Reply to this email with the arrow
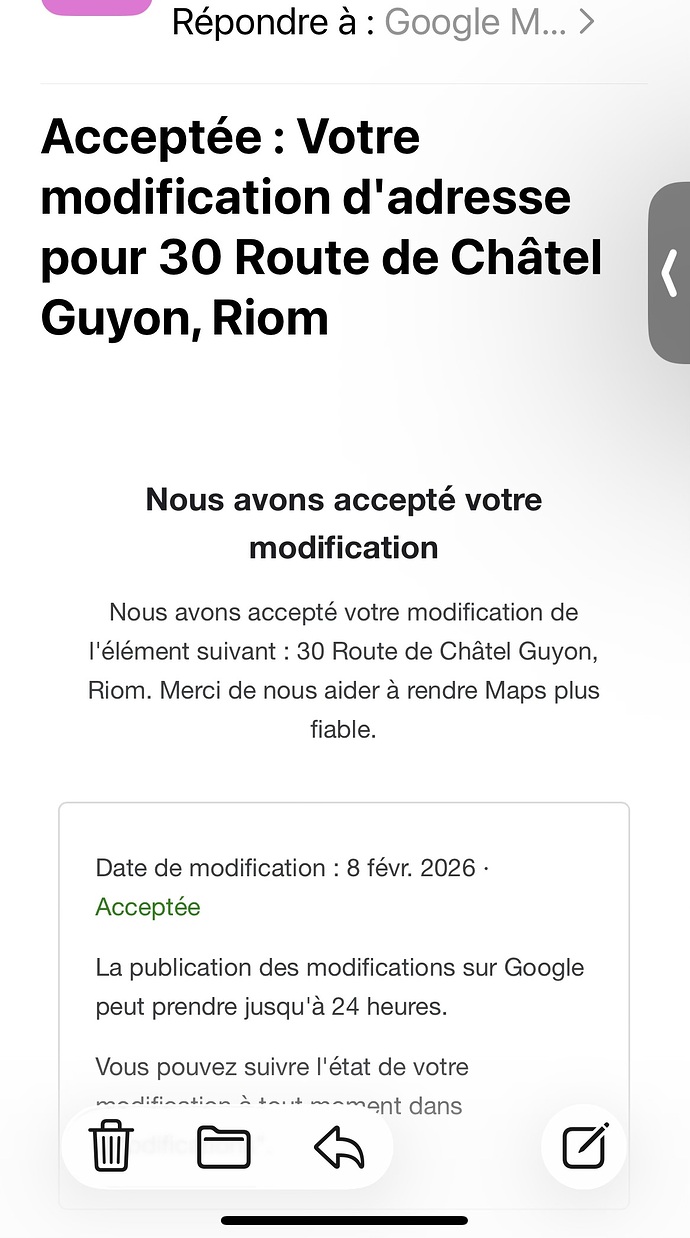 [339, 1148]
